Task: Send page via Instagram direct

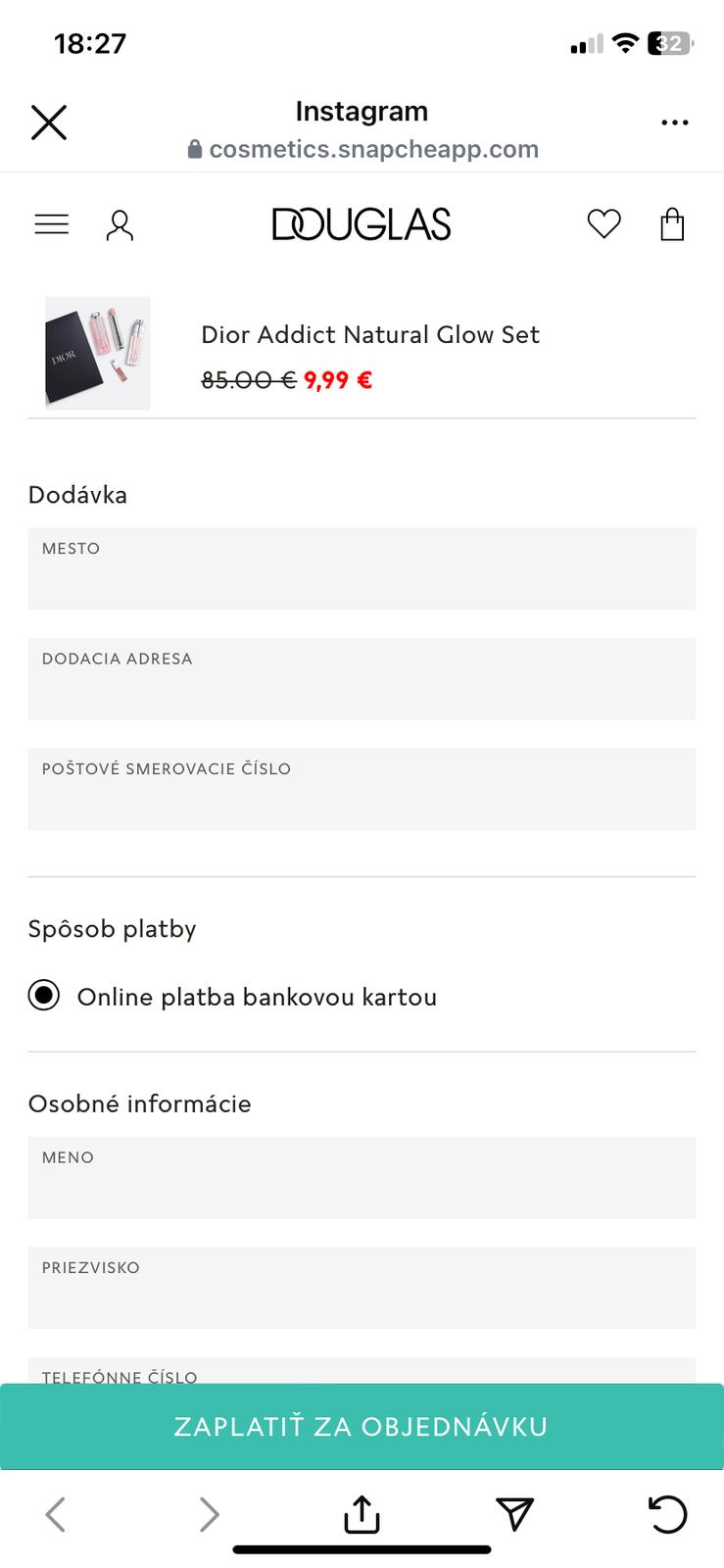Action: point(514,1514)
